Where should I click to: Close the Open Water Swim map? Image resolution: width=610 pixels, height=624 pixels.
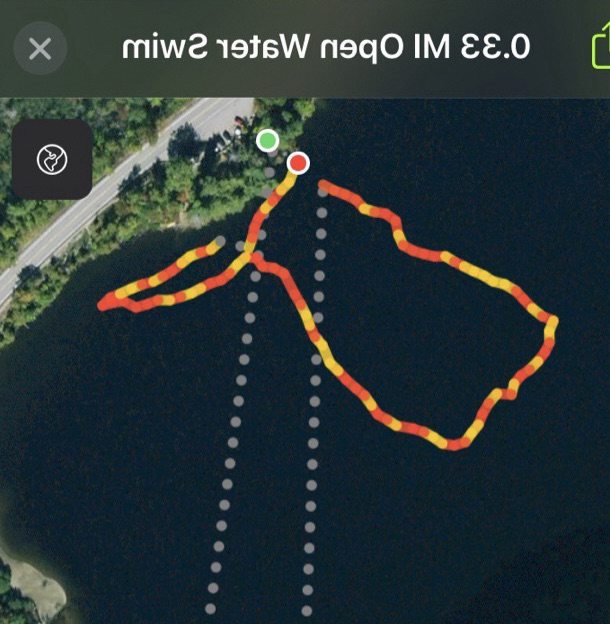coord(40,48)
